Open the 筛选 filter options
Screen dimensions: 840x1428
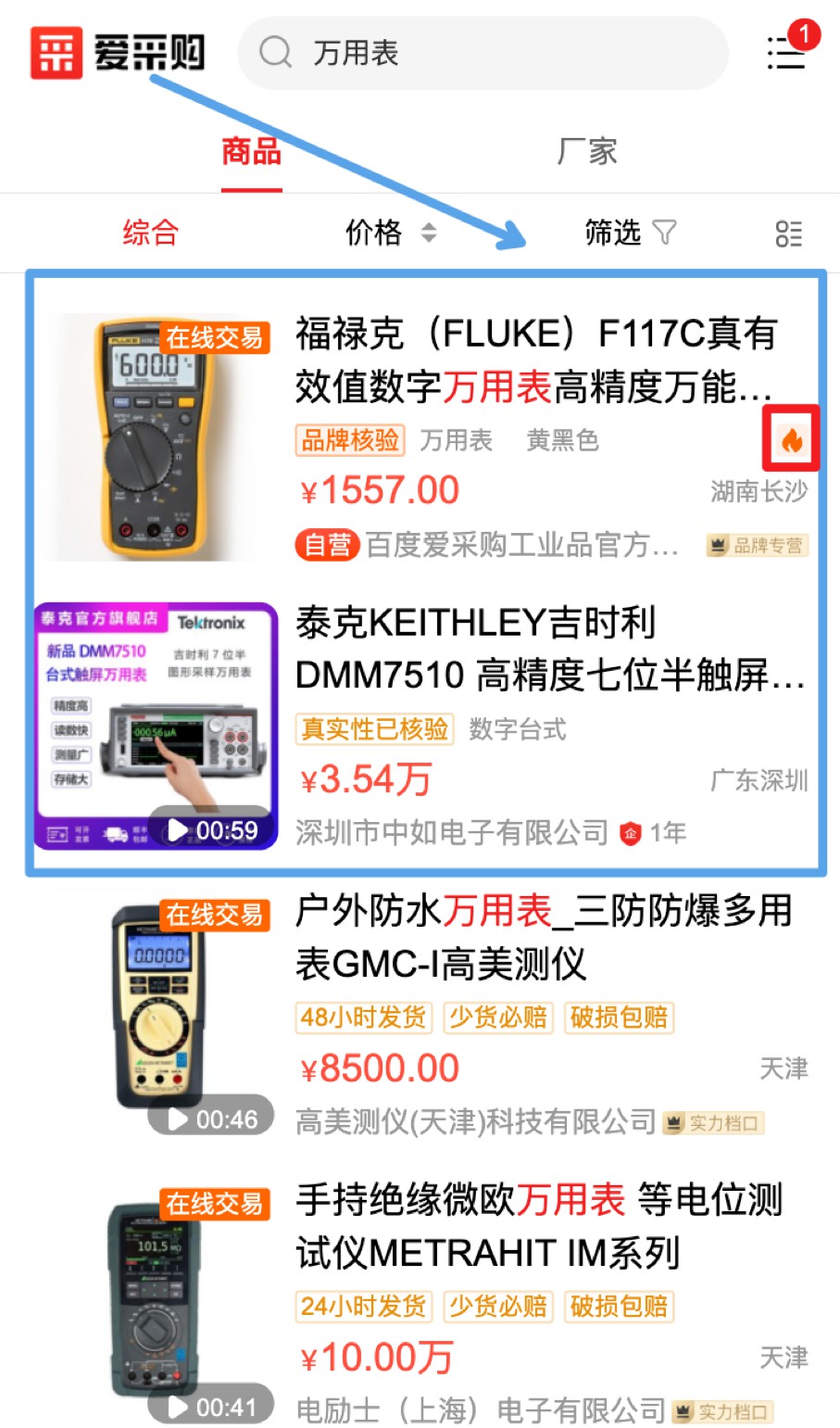pyautogui.click(x=630, y=233)
